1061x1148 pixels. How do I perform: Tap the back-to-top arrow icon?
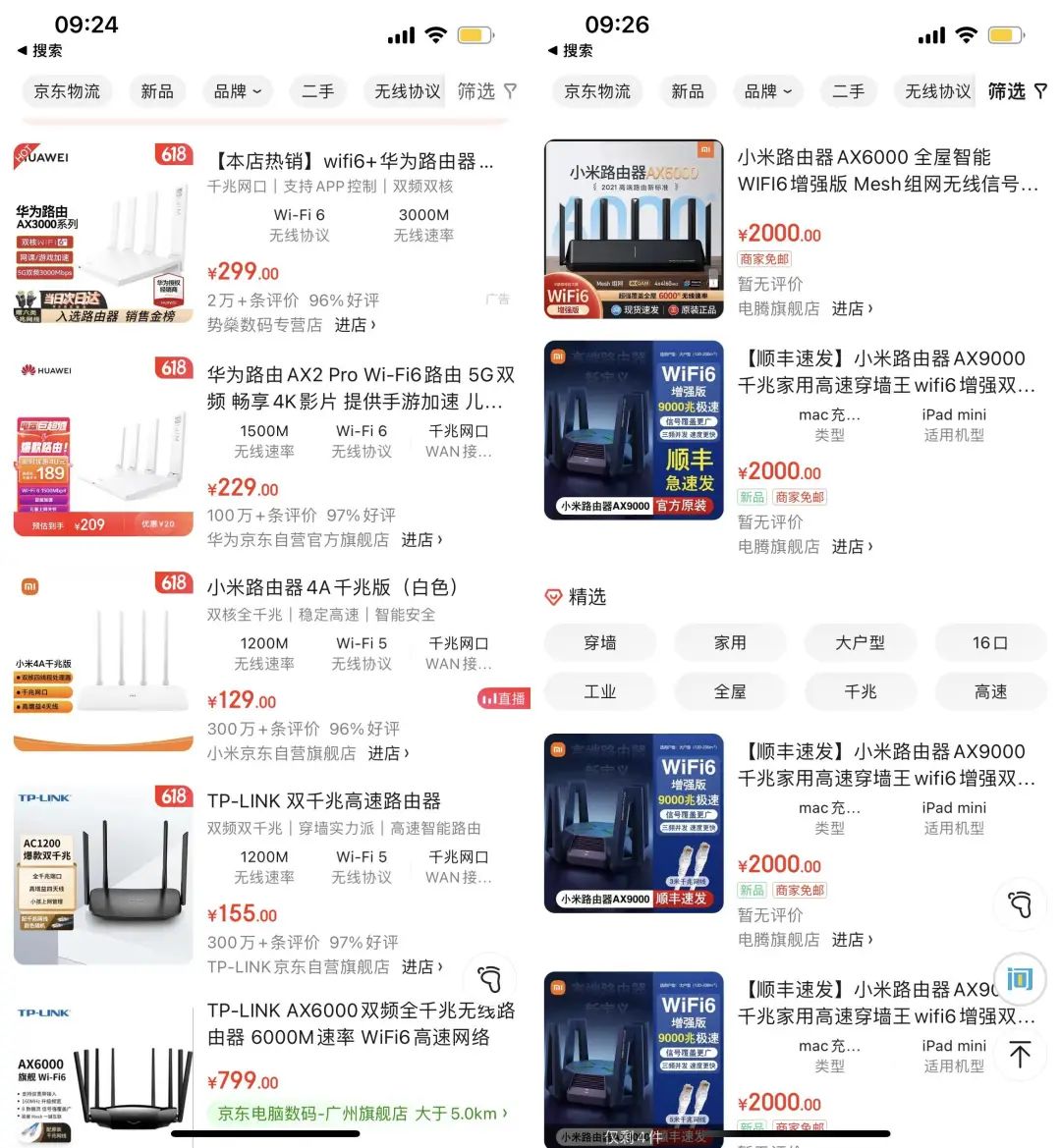[1021, 1056]
